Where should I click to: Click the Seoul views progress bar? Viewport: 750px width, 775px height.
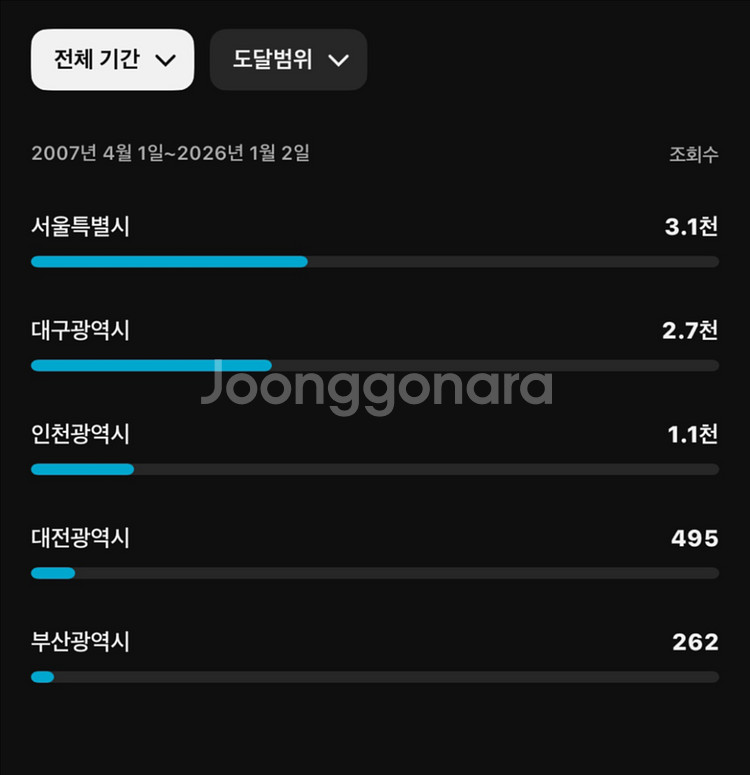tap(375, 261)
